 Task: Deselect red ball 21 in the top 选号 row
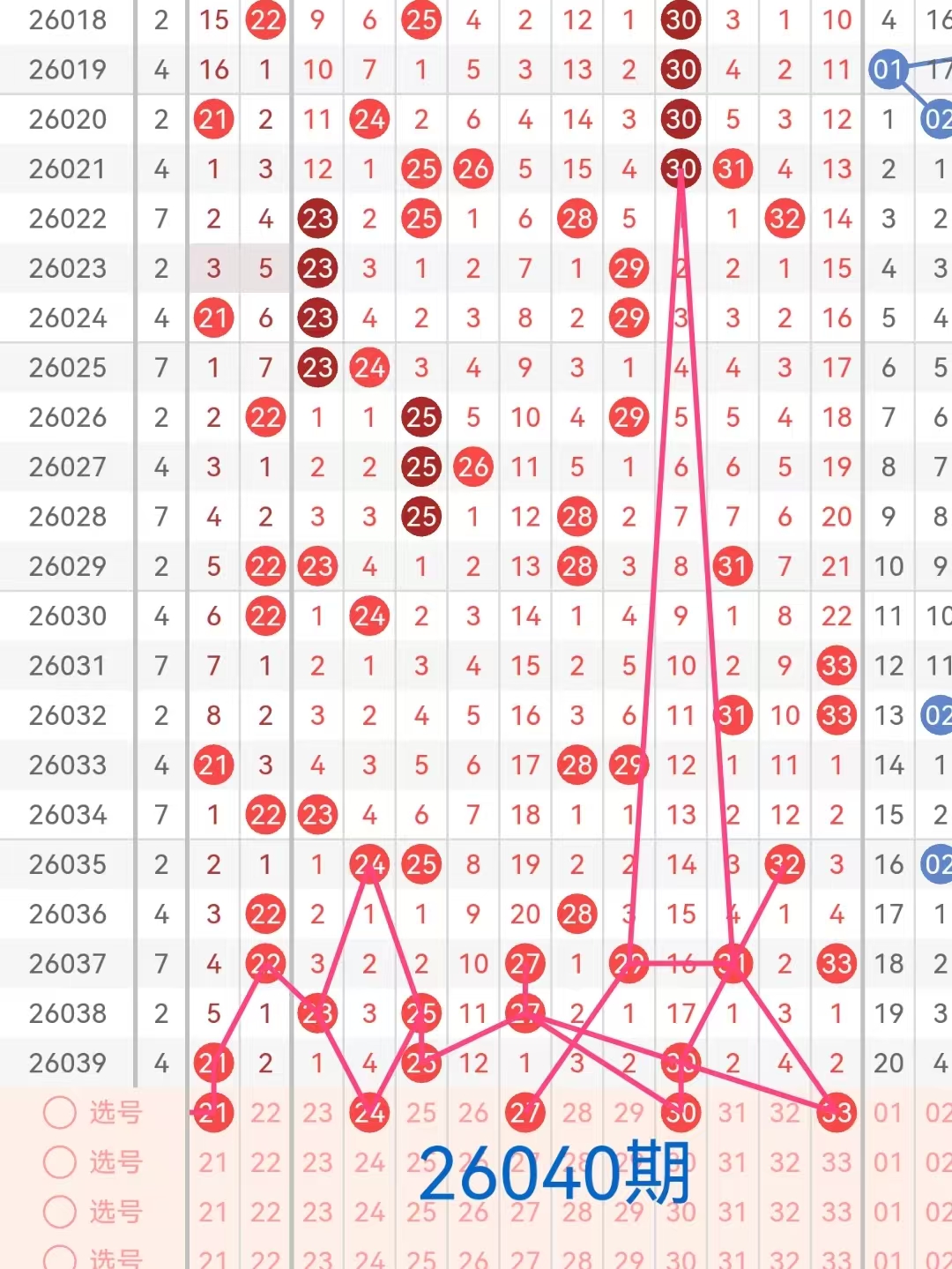(213, 1113)
